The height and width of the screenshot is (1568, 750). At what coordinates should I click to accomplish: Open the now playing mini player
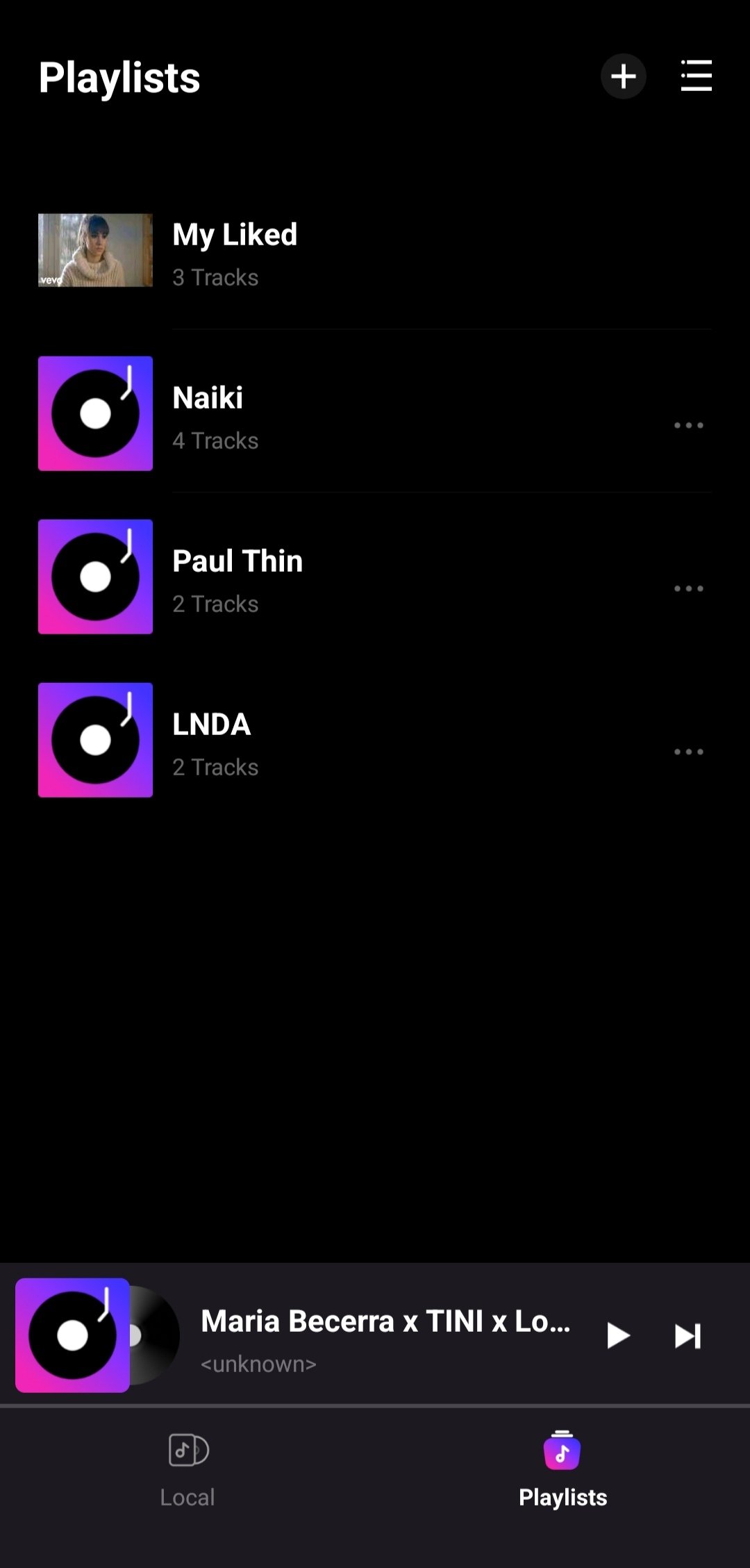click(385, 1335)
